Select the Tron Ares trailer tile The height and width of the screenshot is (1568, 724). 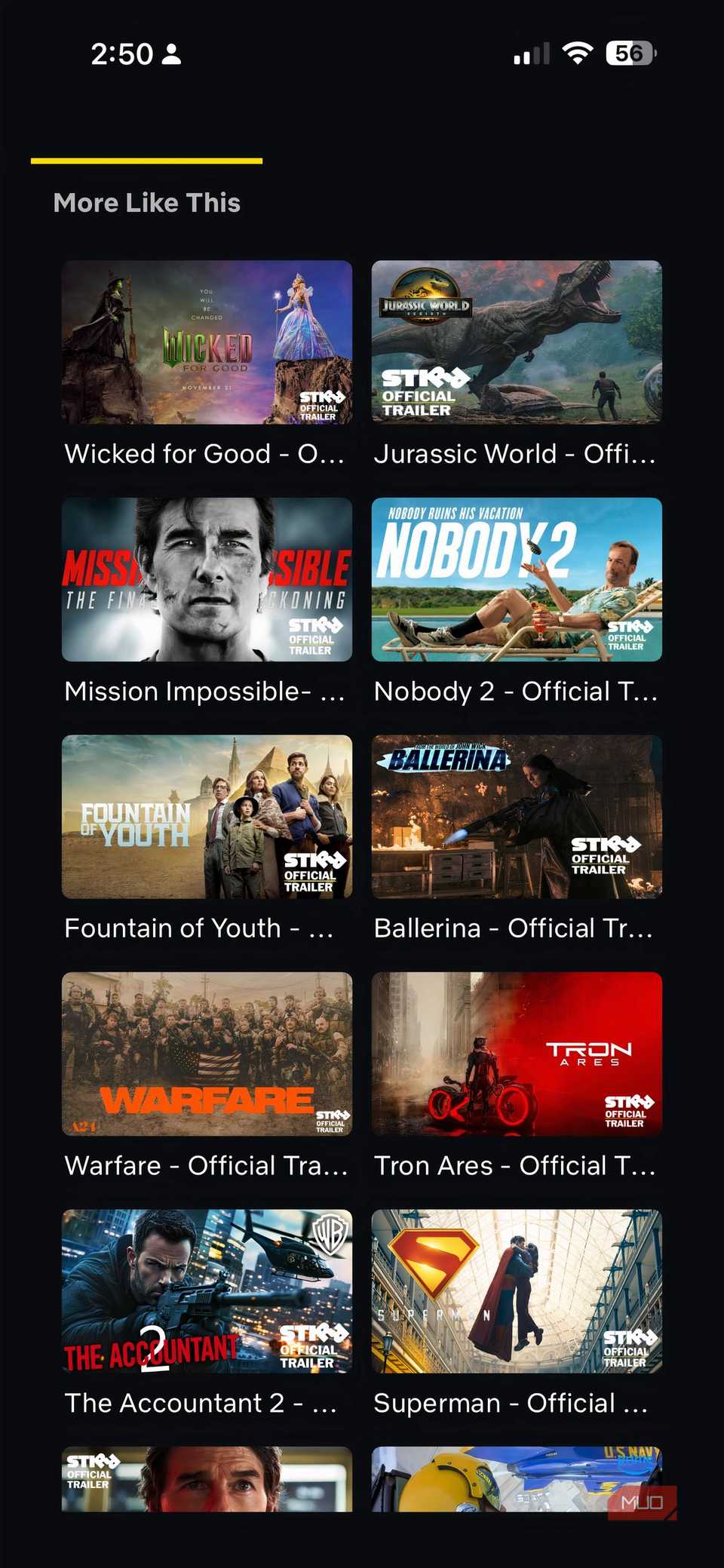point(517,1054)
